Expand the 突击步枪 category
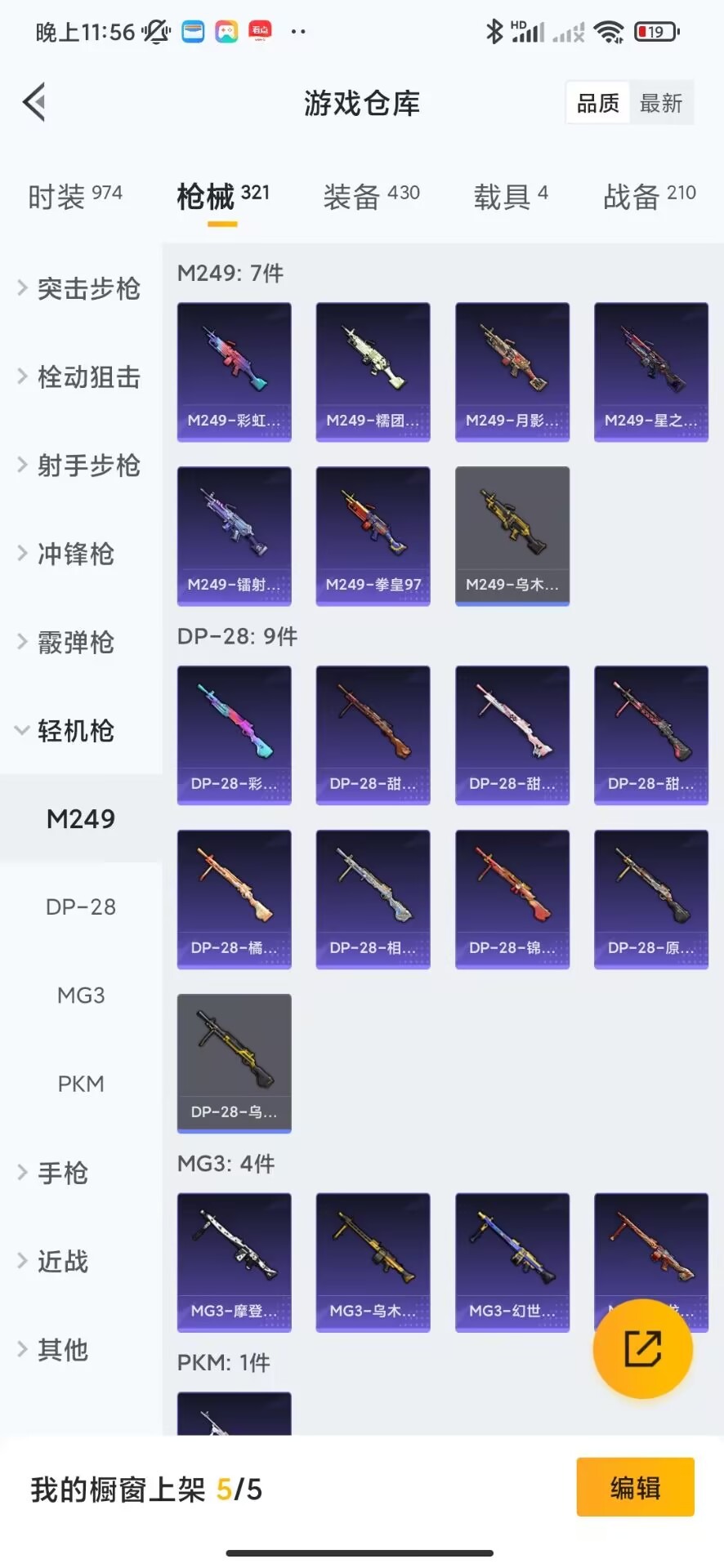 tap(80, 288)
